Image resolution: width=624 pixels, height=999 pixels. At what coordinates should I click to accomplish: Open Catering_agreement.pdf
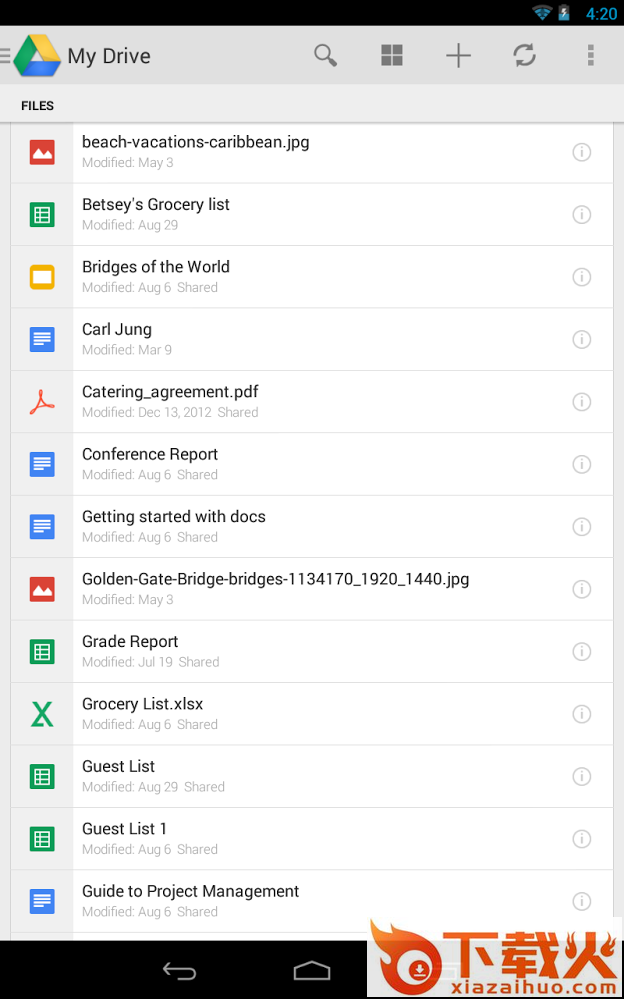170,401
